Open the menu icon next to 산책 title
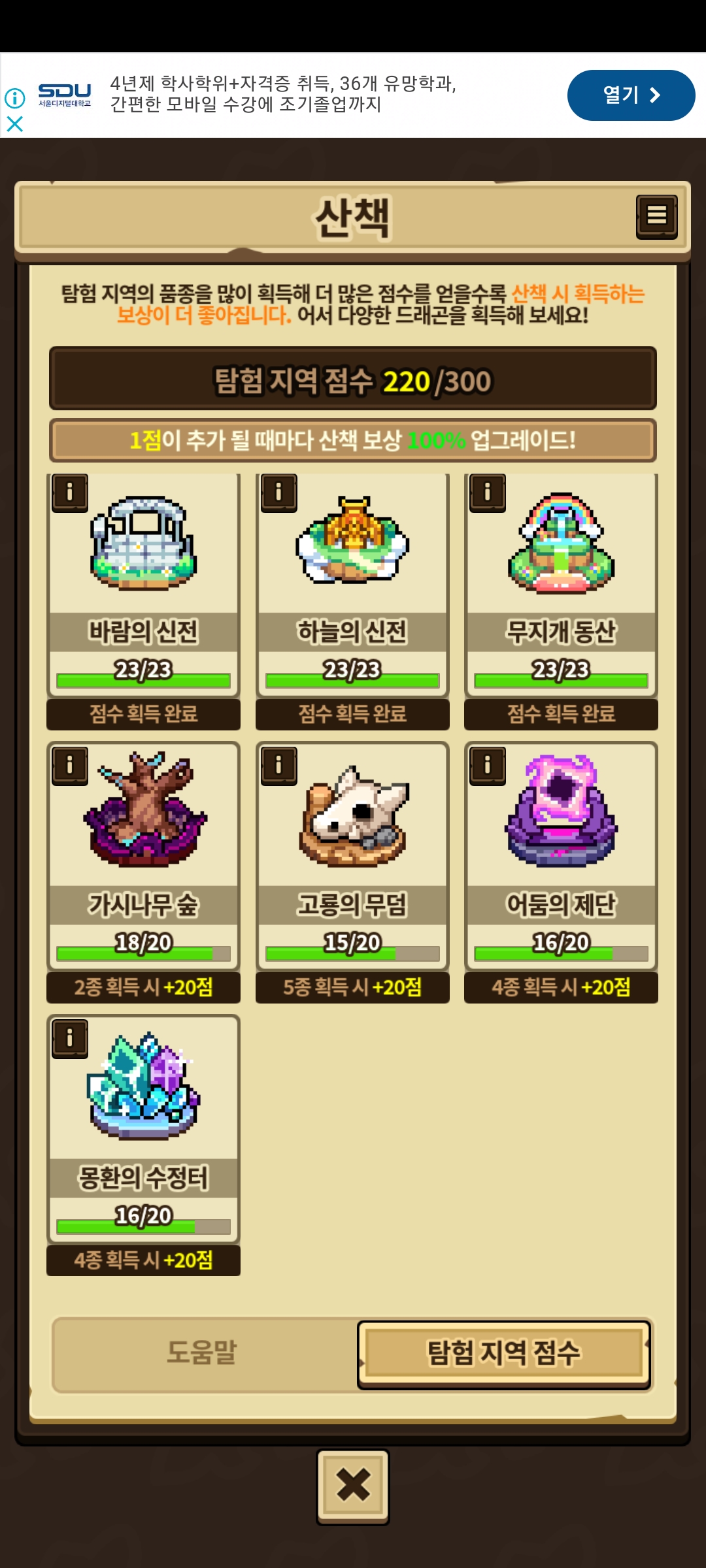 click(656, 216)
